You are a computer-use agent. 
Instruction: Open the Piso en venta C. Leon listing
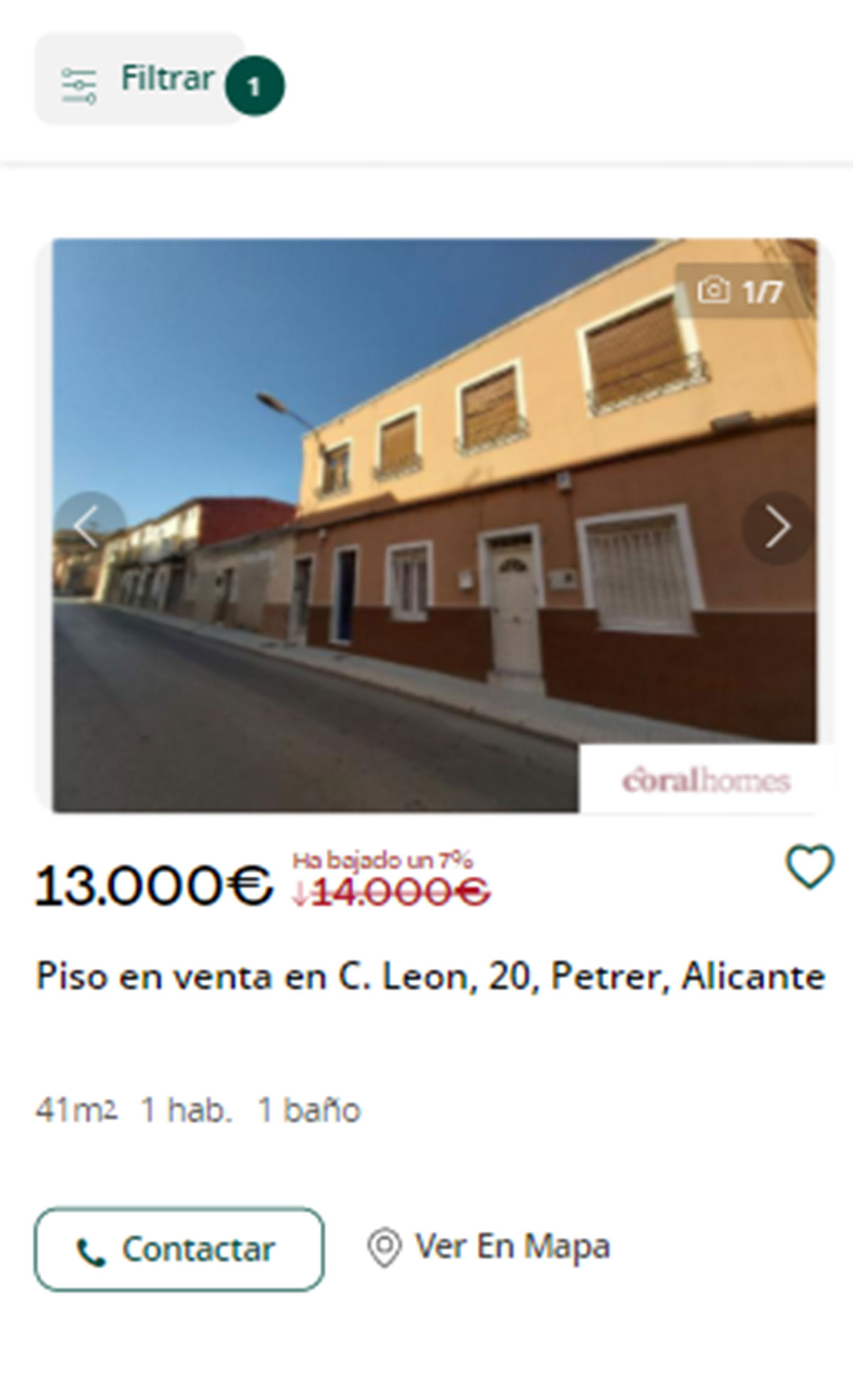[429, 976]
